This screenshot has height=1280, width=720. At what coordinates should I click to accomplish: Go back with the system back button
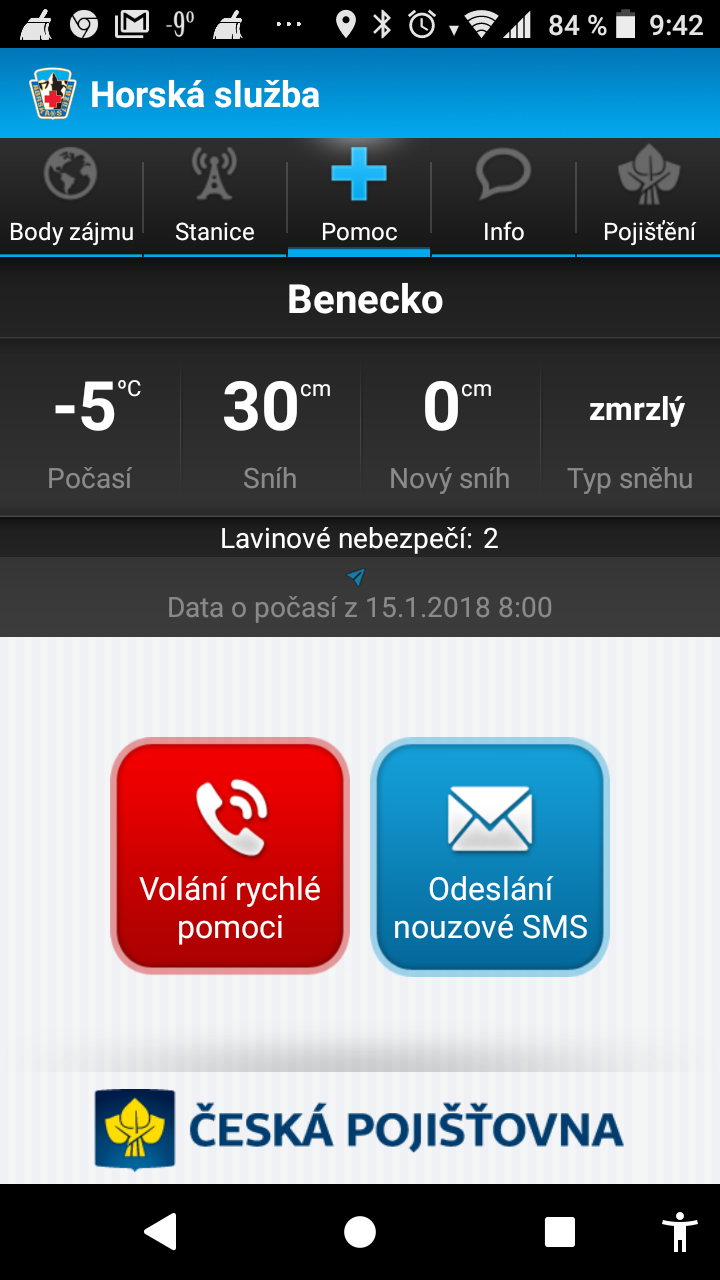click(x=161, y=1232)
